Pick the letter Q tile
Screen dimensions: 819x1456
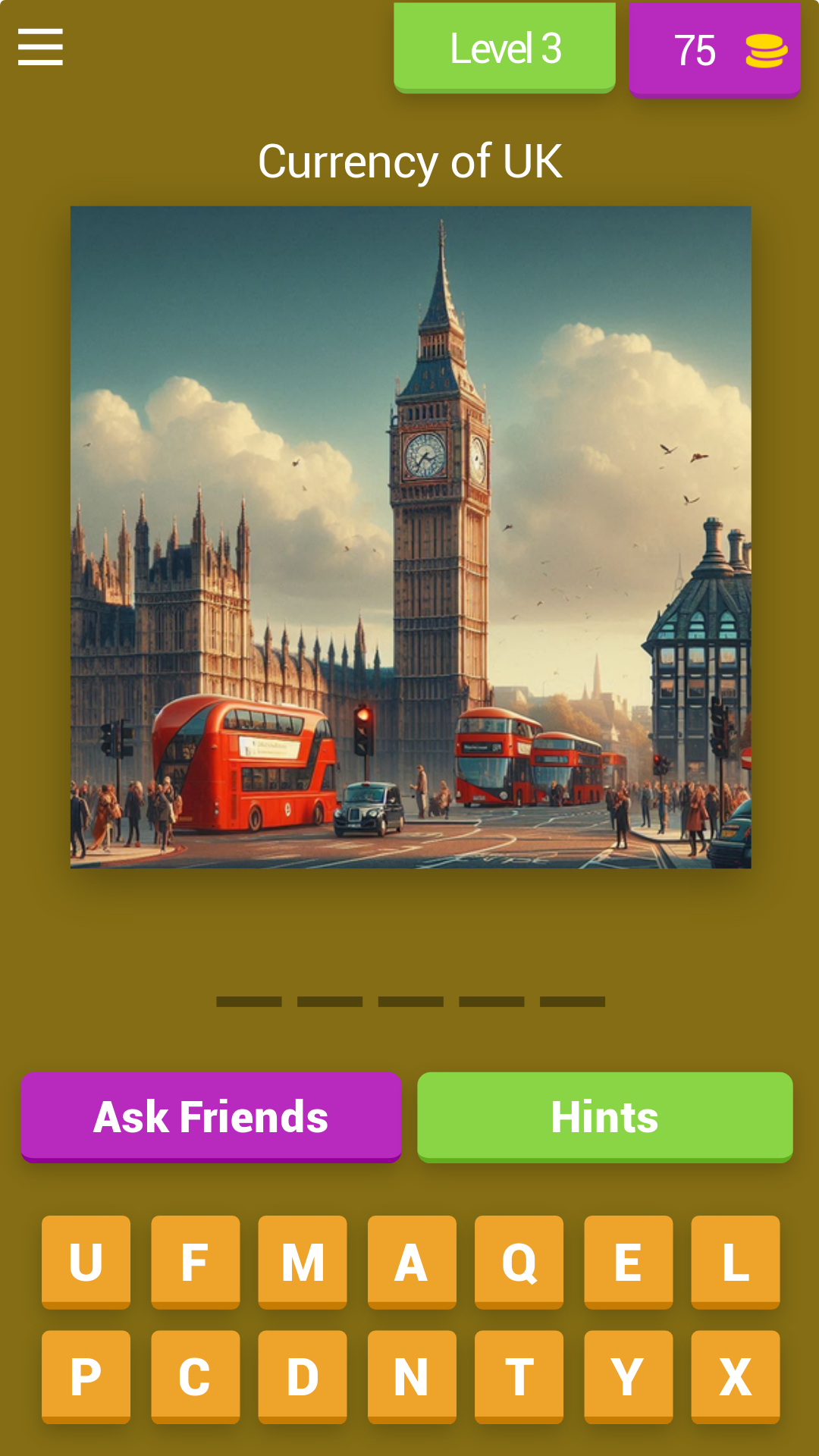(519, 1261)
